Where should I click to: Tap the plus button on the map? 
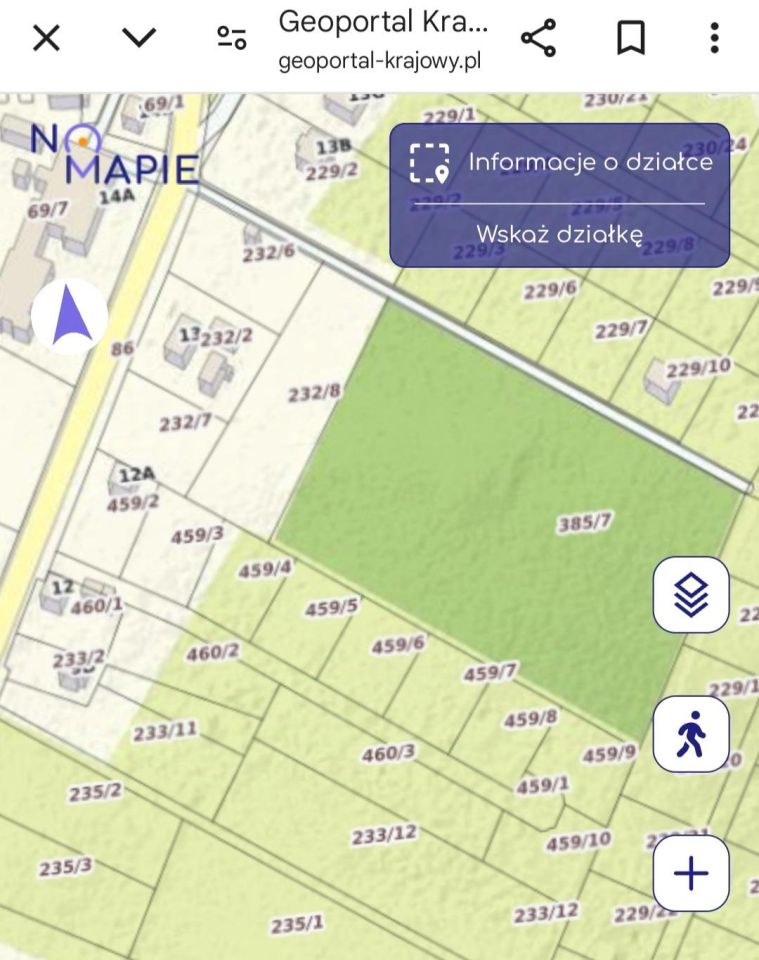coord(691,874)
